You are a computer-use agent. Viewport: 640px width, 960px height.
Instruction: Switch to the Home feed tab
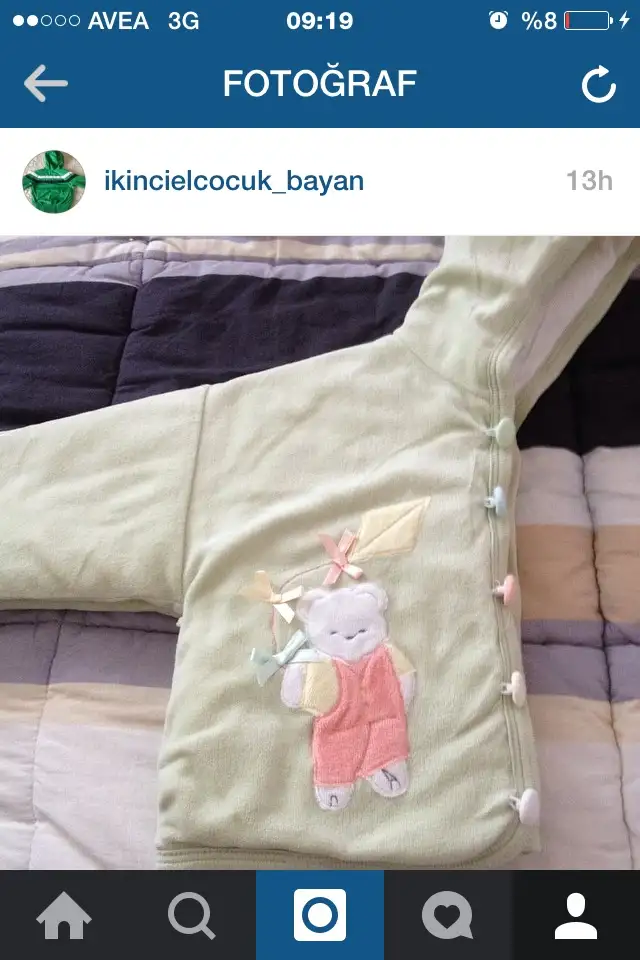tap(64, 915)
